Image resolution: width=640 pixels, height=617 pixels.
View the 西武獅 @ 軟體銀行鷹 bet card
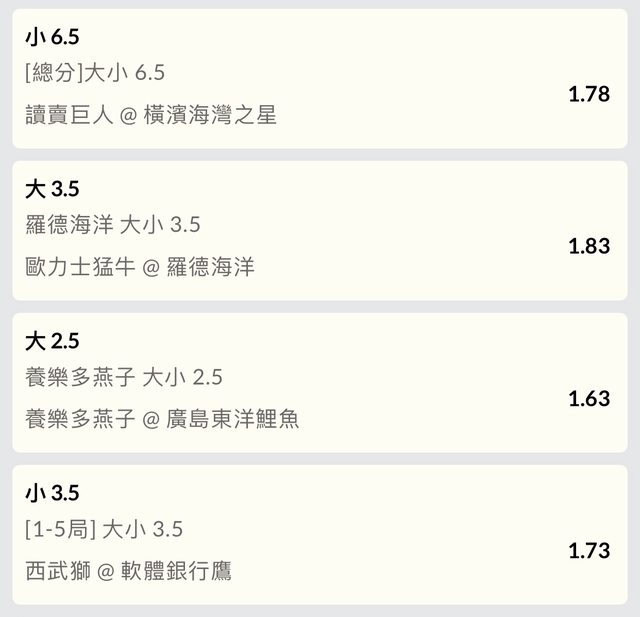pos(319,535)
